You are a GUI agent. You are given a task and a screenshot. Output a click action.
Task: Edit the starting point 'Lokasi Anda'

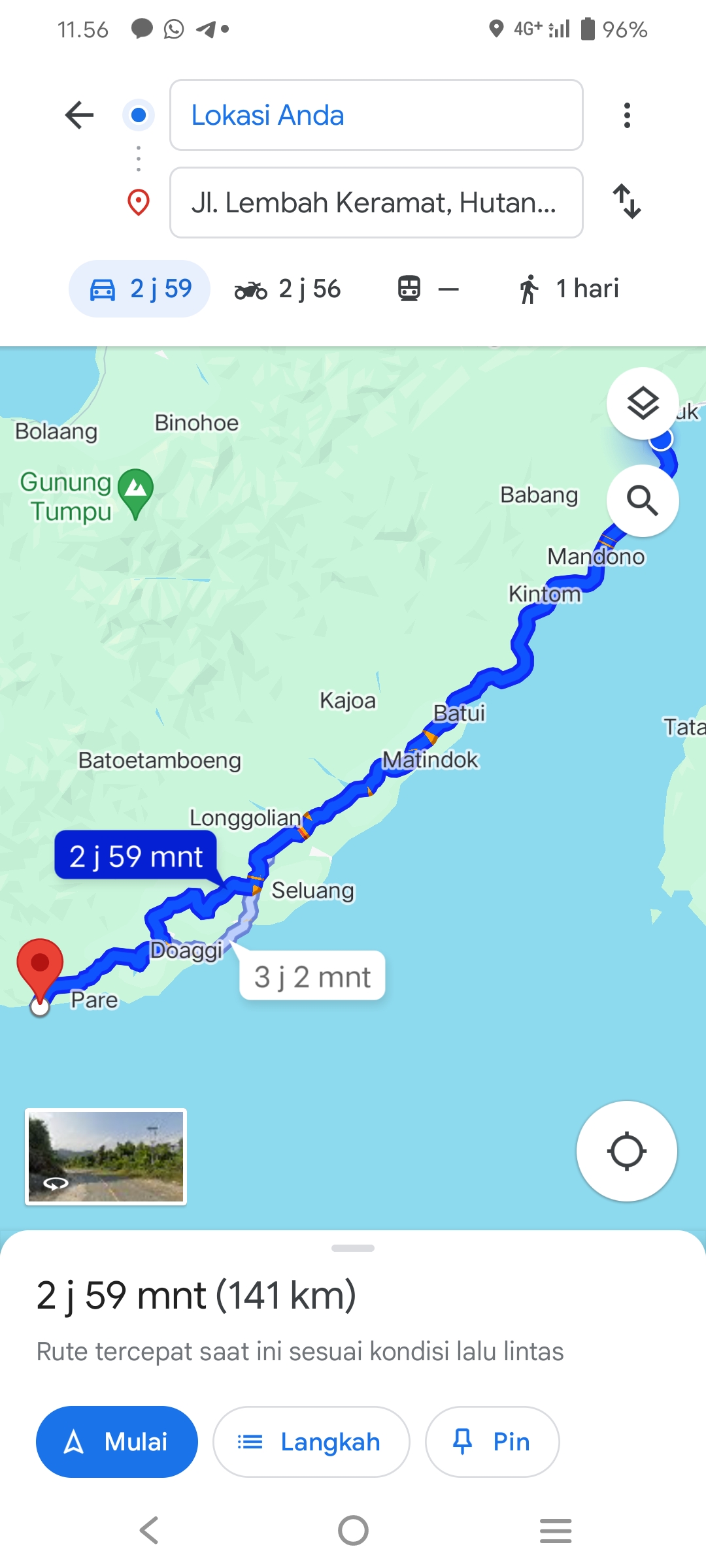coord(376,115)
